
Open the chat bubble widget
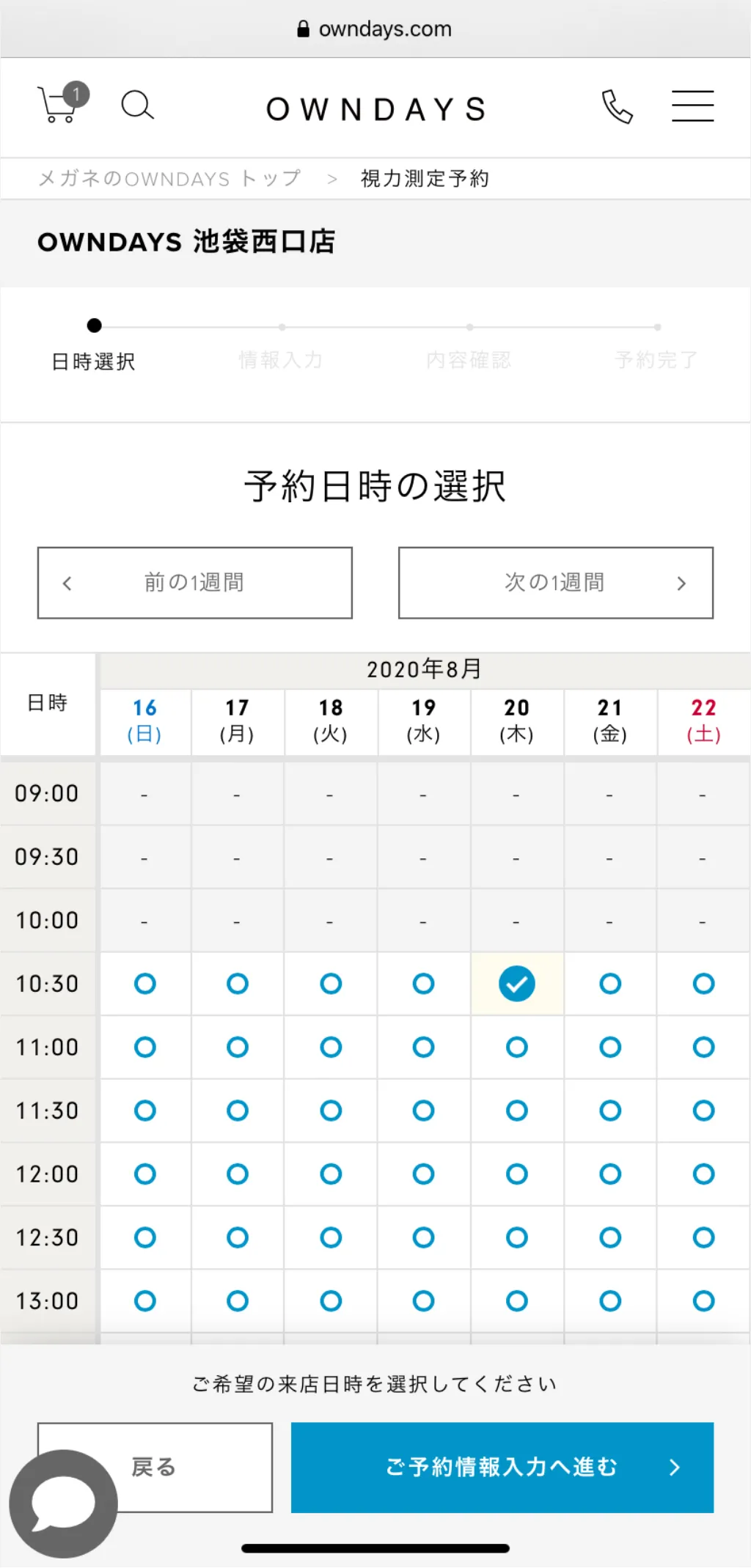click(x=63, y=1503)
